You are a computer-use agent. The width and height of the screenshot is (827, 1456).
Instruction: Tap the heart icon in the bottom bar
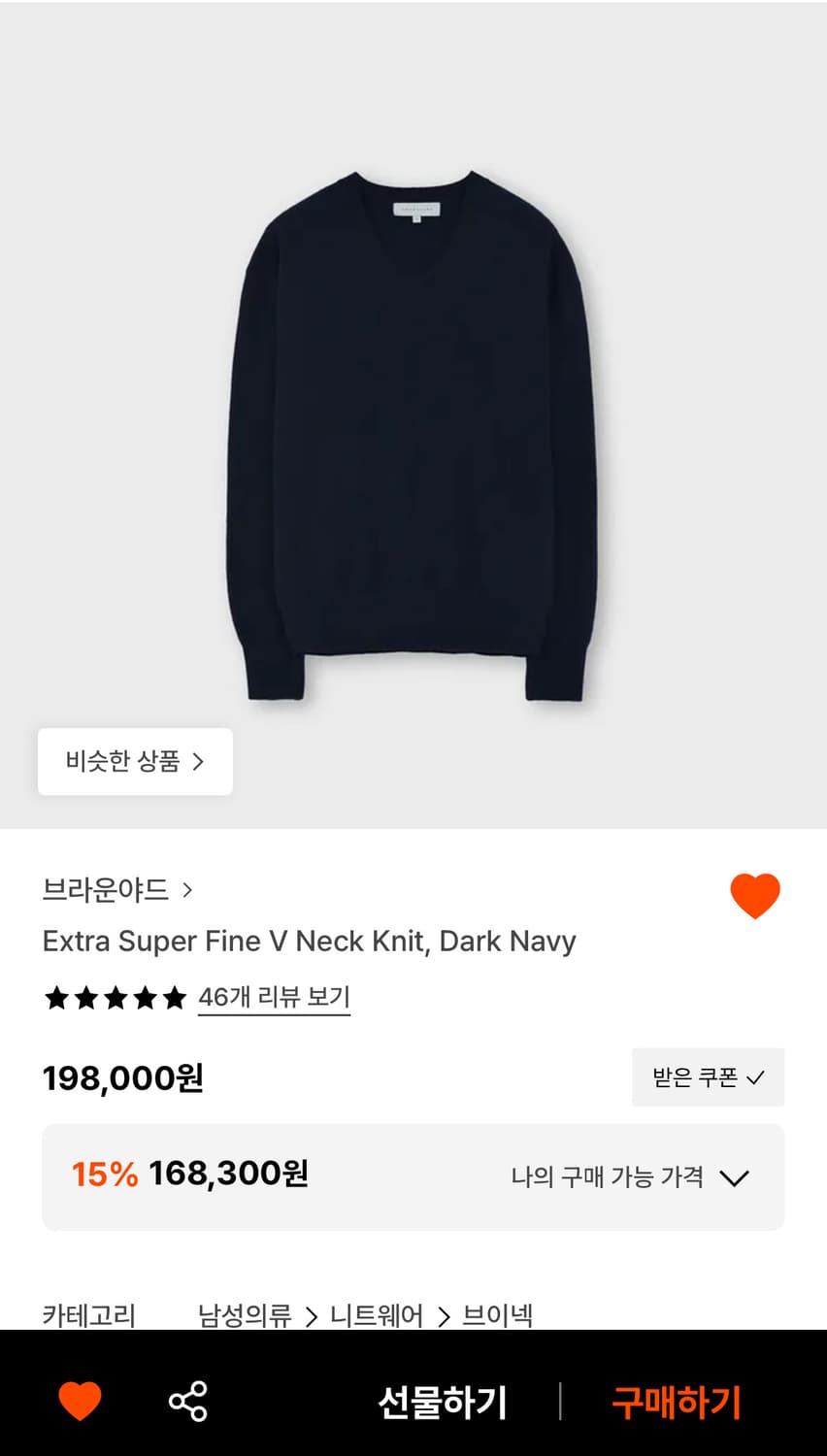point(80,1401)
